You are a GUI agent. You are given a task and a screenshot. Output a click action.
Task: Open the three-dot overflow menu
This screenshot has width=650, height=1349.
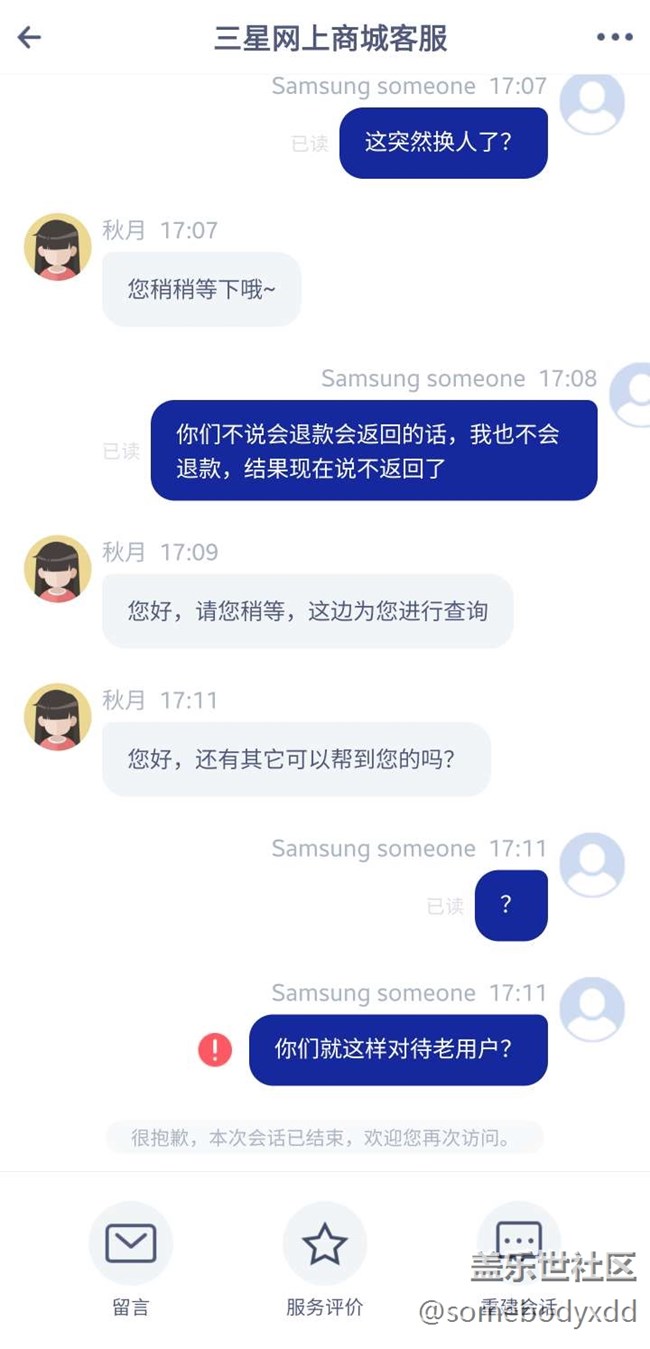point(614,38)
